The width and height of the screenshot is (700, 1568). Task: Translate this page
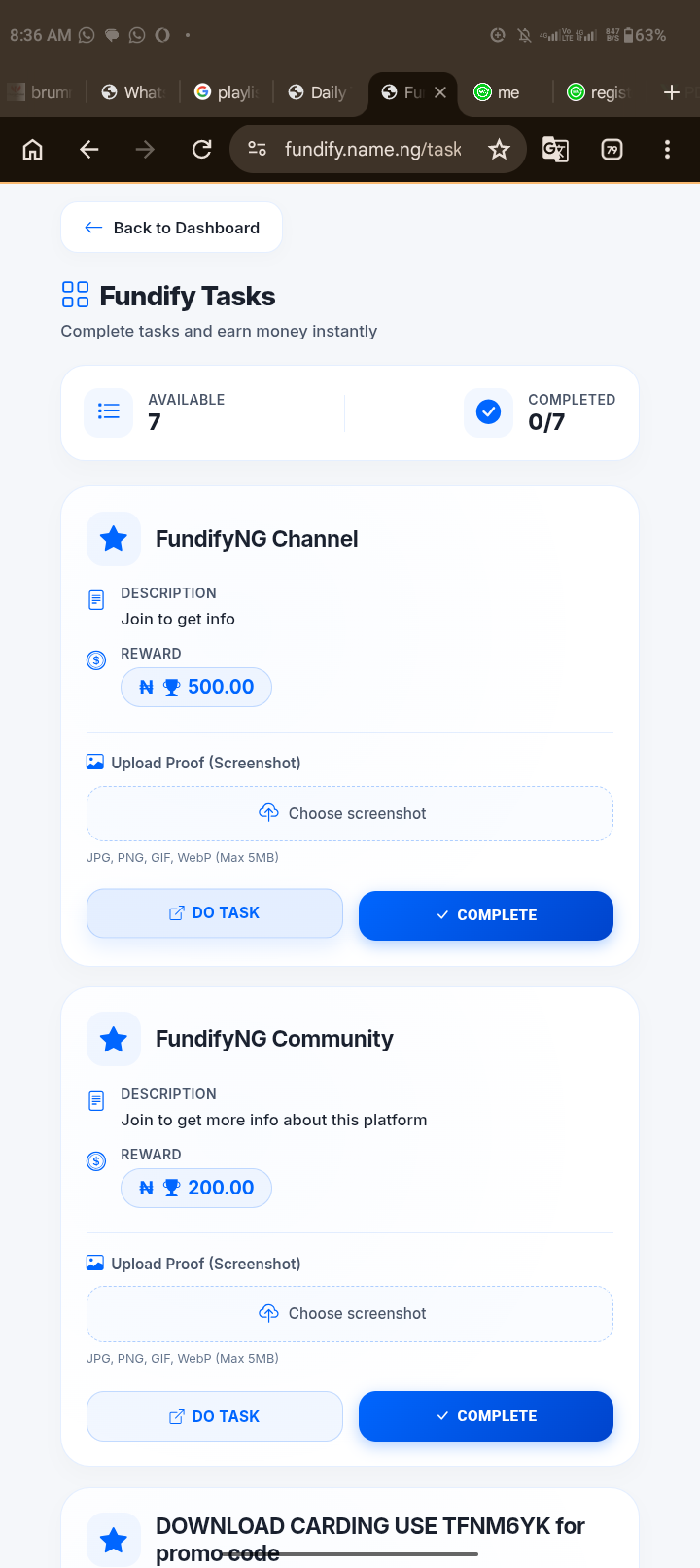coord(555,149)
